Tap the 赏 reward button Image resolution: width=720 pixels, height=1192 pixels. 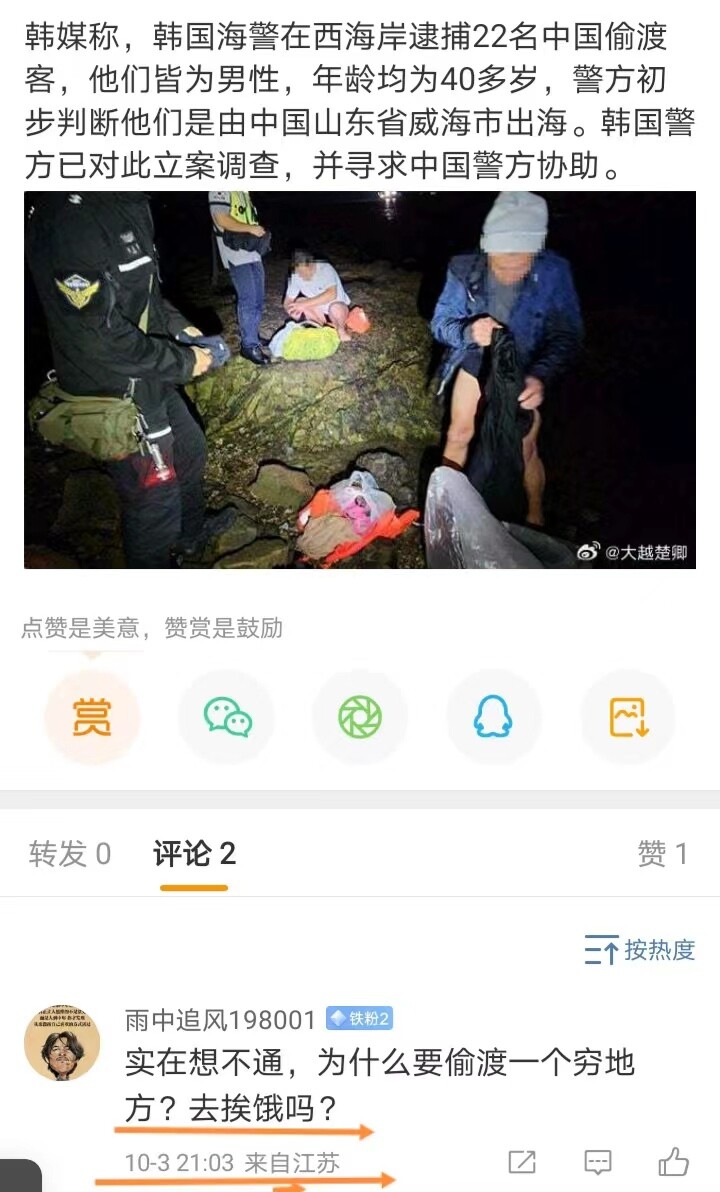click(92, 717)
